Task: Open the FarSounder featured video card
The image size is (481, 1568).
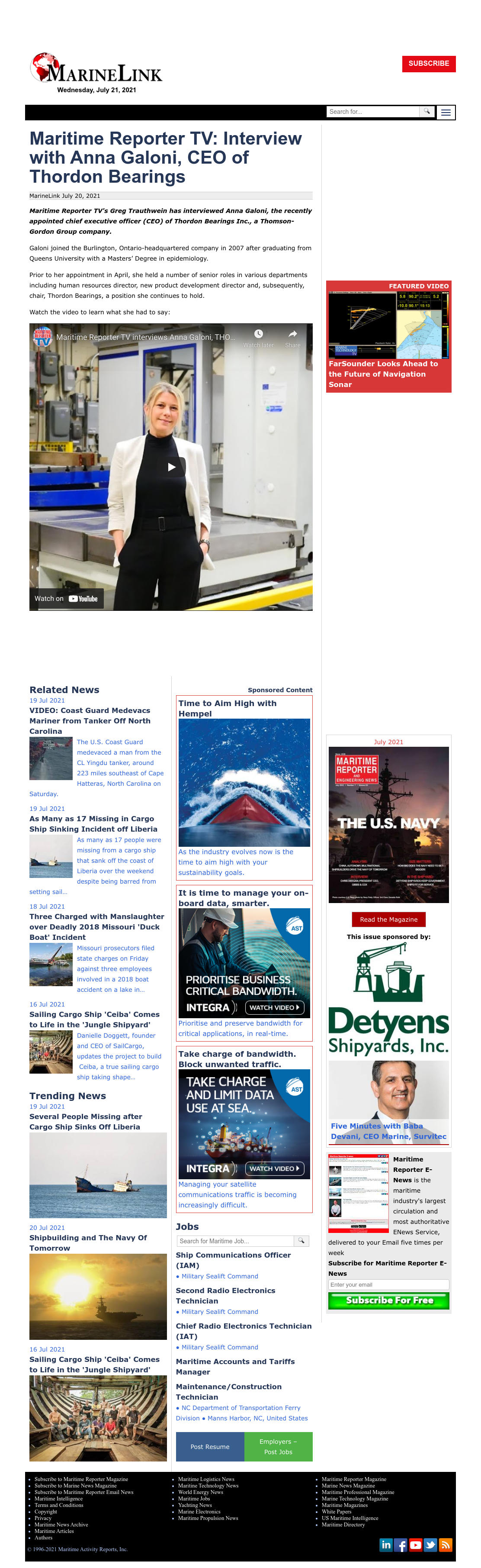Action: (388, 337)
